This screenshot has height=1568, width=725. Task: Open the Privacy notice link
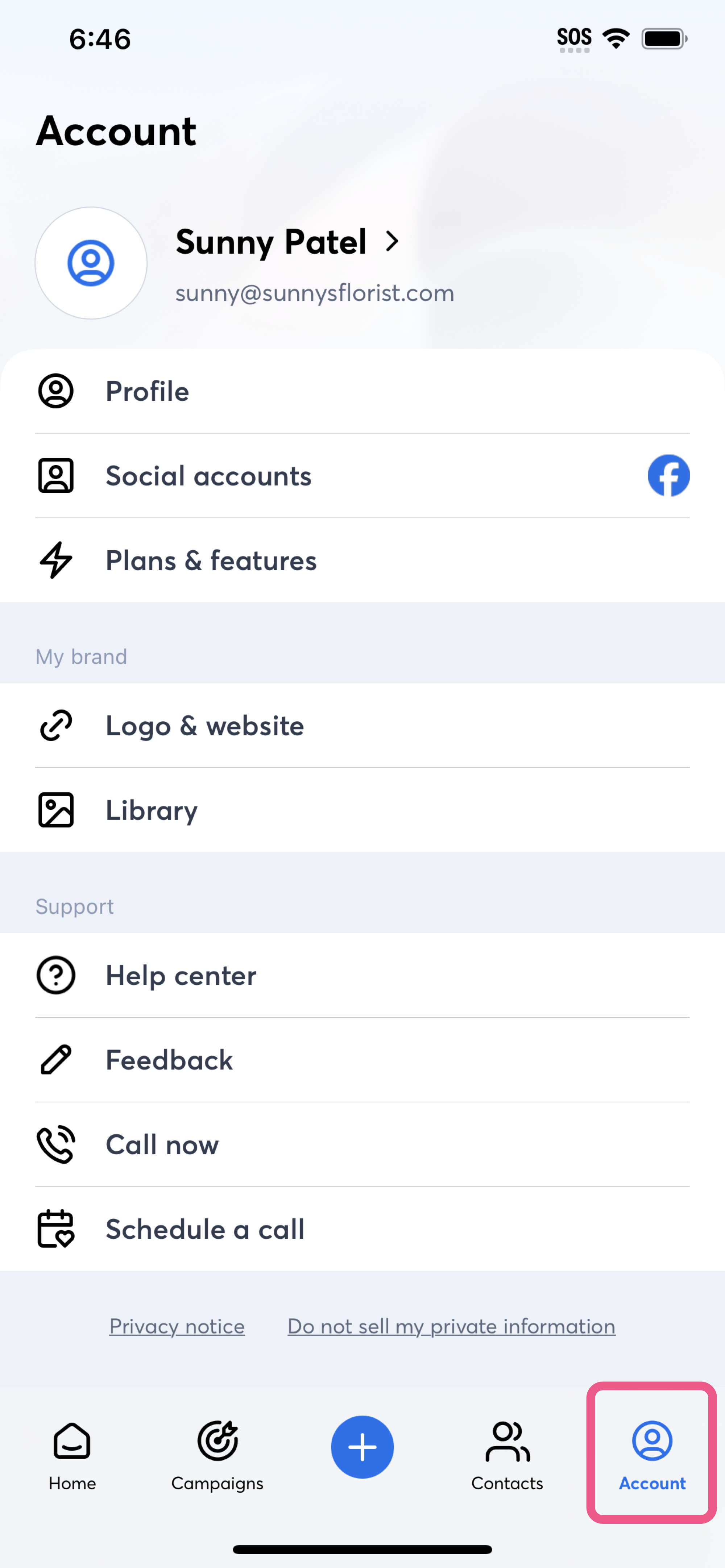point(177,1326)
